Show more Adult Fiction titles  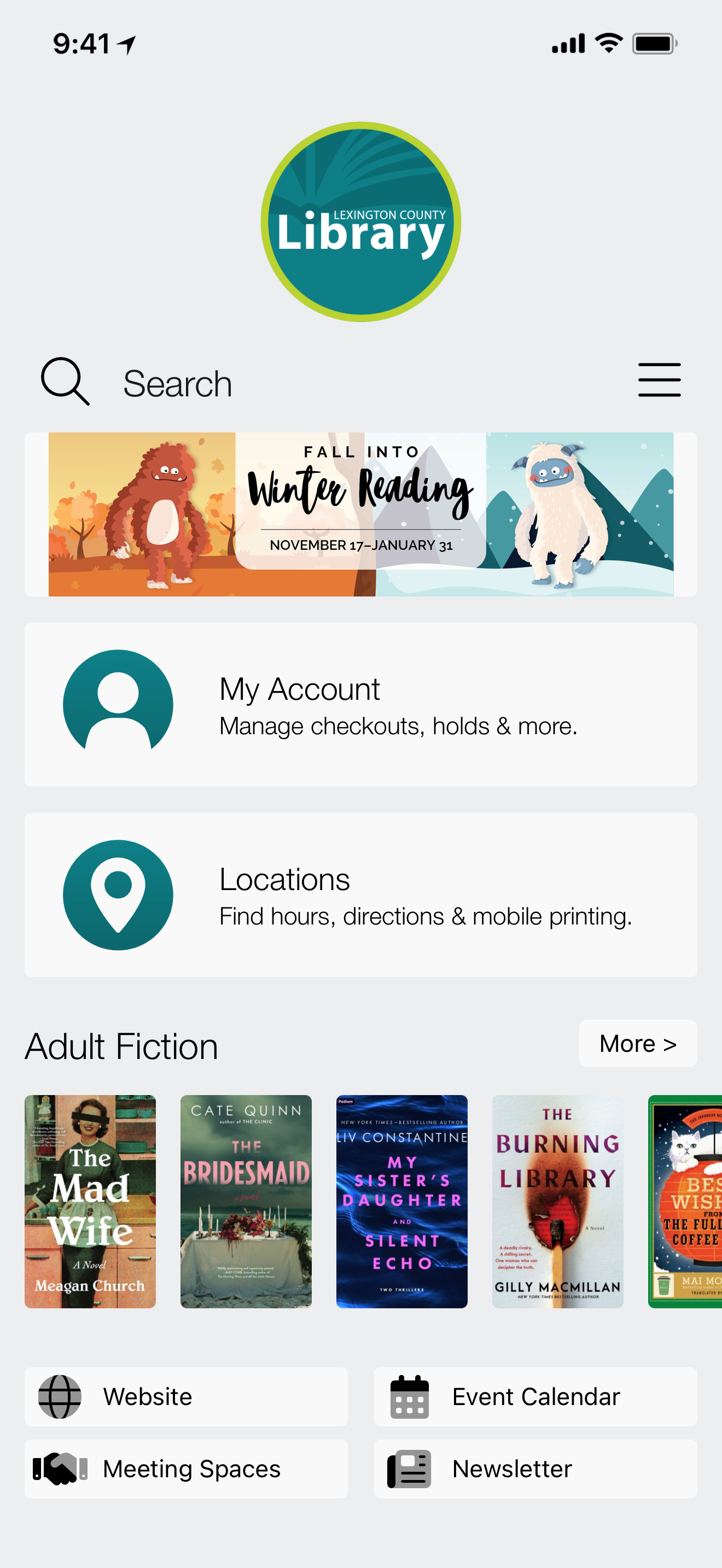637,1043
